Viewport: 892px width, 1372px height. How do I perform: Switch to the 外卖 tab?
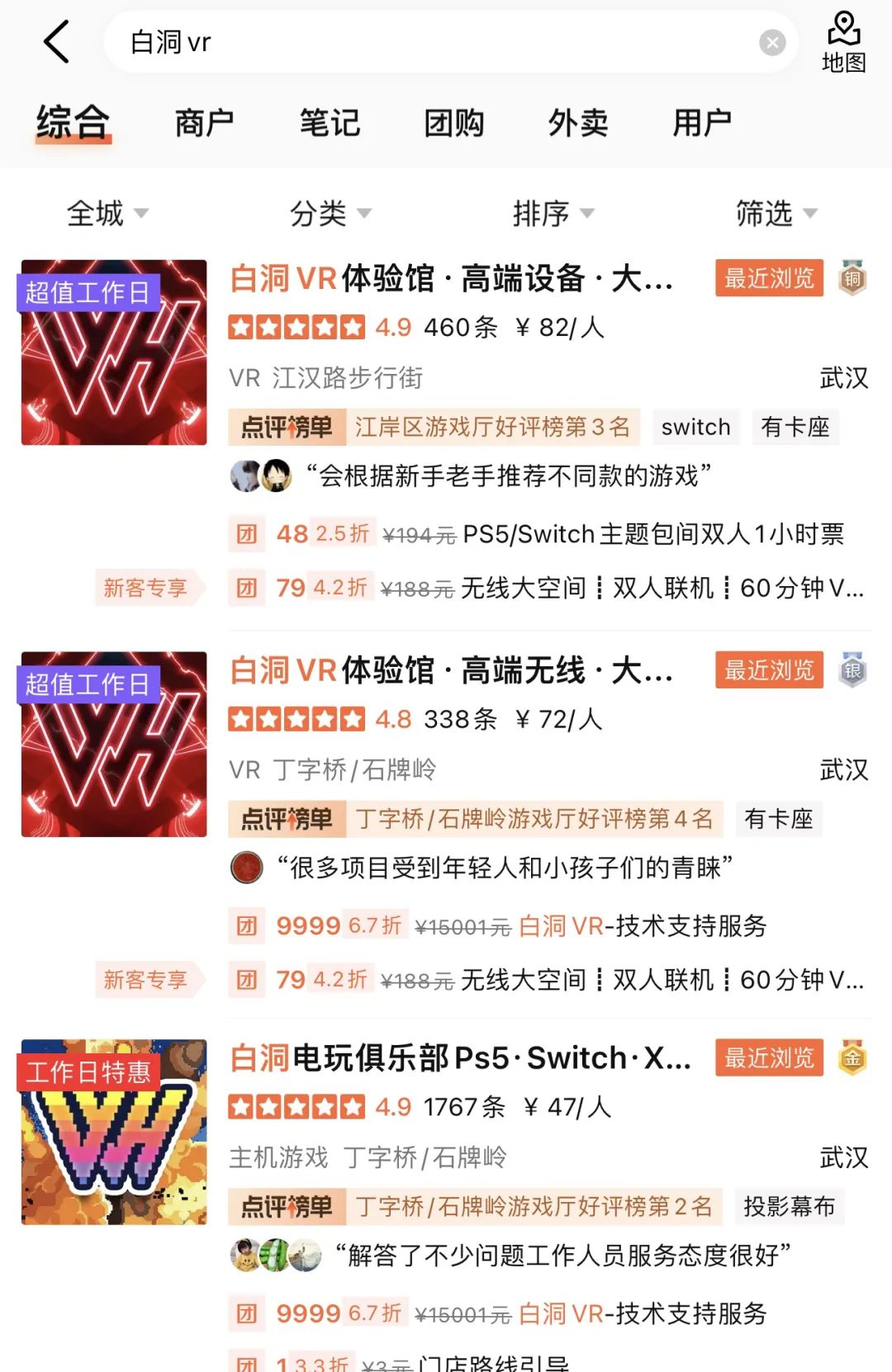click(578, 123)
